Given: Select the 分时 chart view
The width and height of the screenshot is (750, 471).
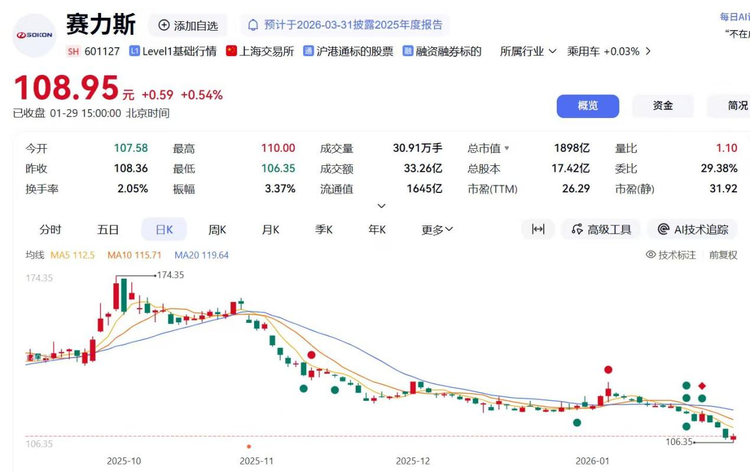Looking at the screenshot, I should [50, 229].
